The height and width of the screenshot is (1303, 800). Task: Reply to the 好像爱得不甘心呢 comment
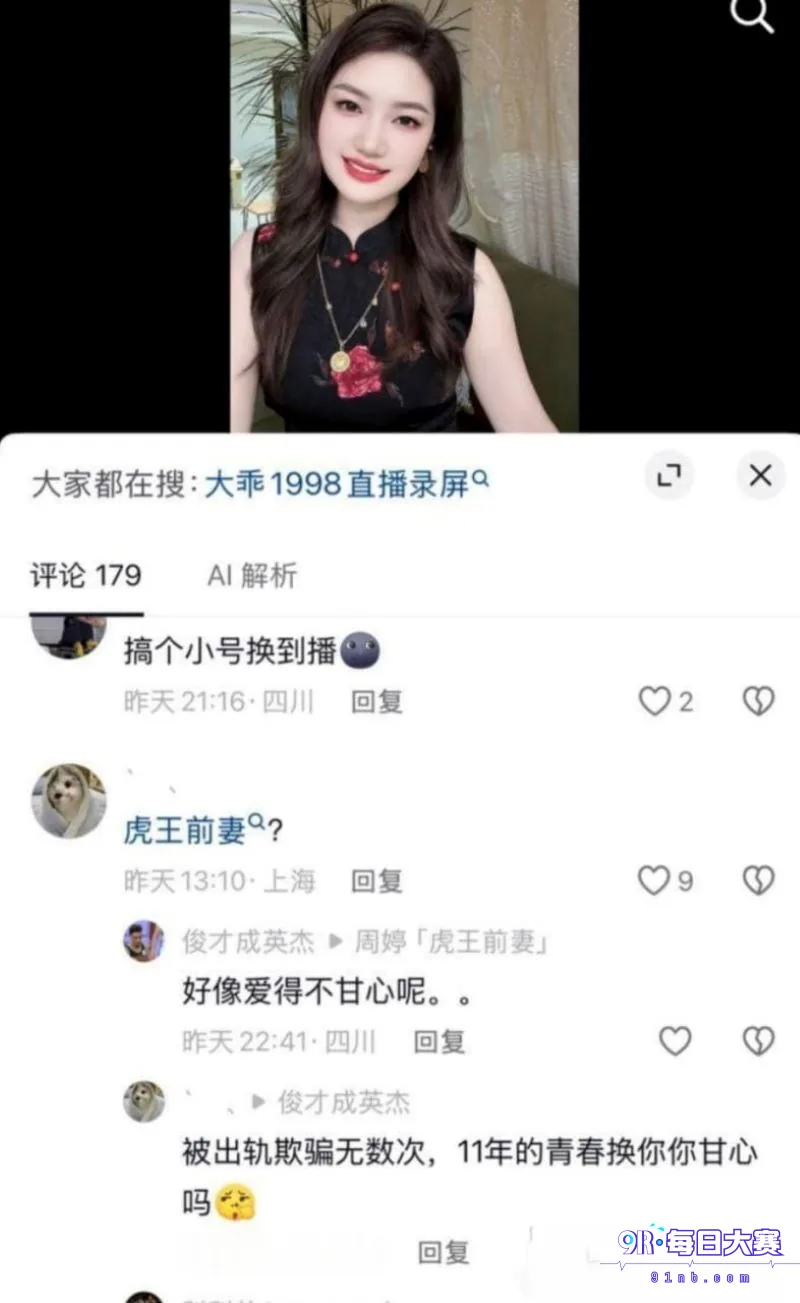tap(440, 1041)
